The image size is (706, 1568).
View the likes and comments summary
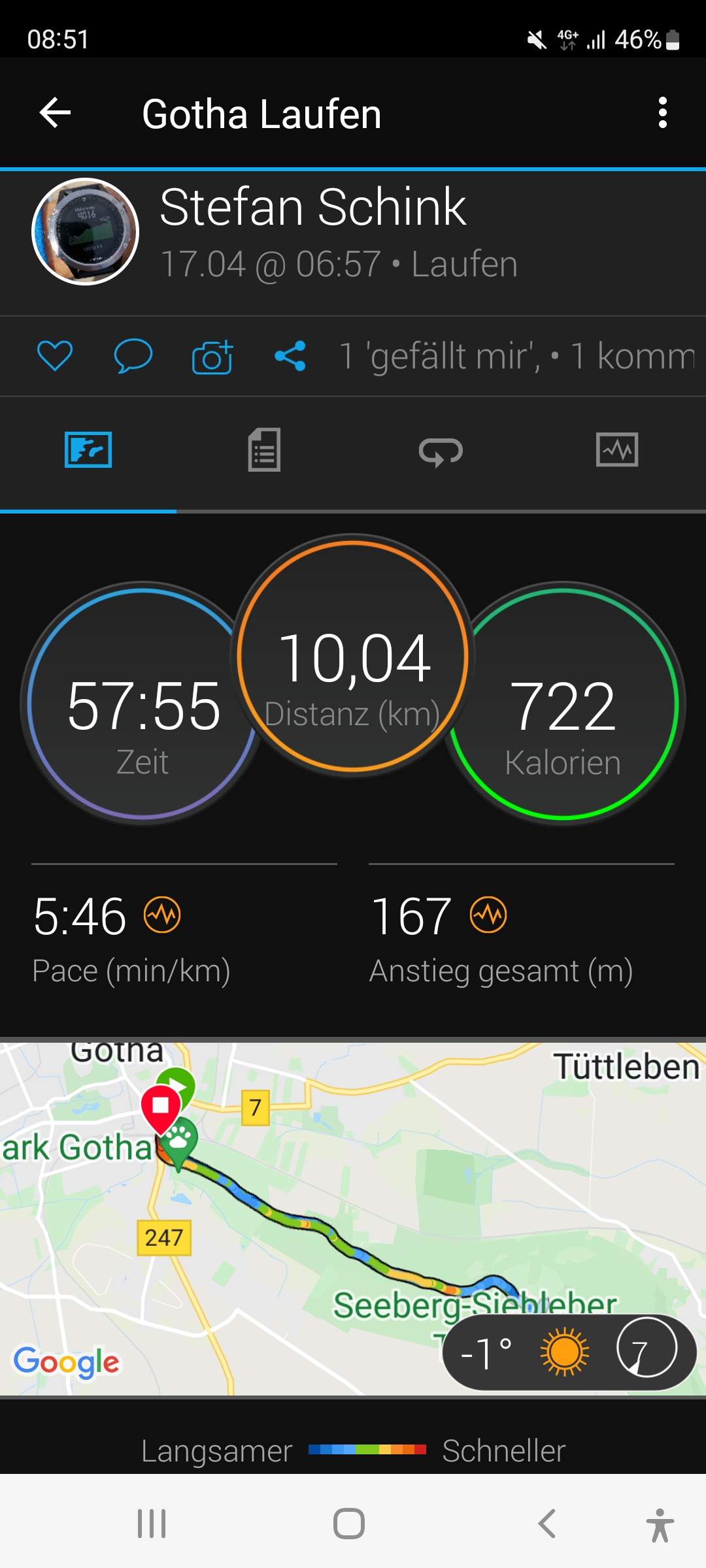coord(516,357)
